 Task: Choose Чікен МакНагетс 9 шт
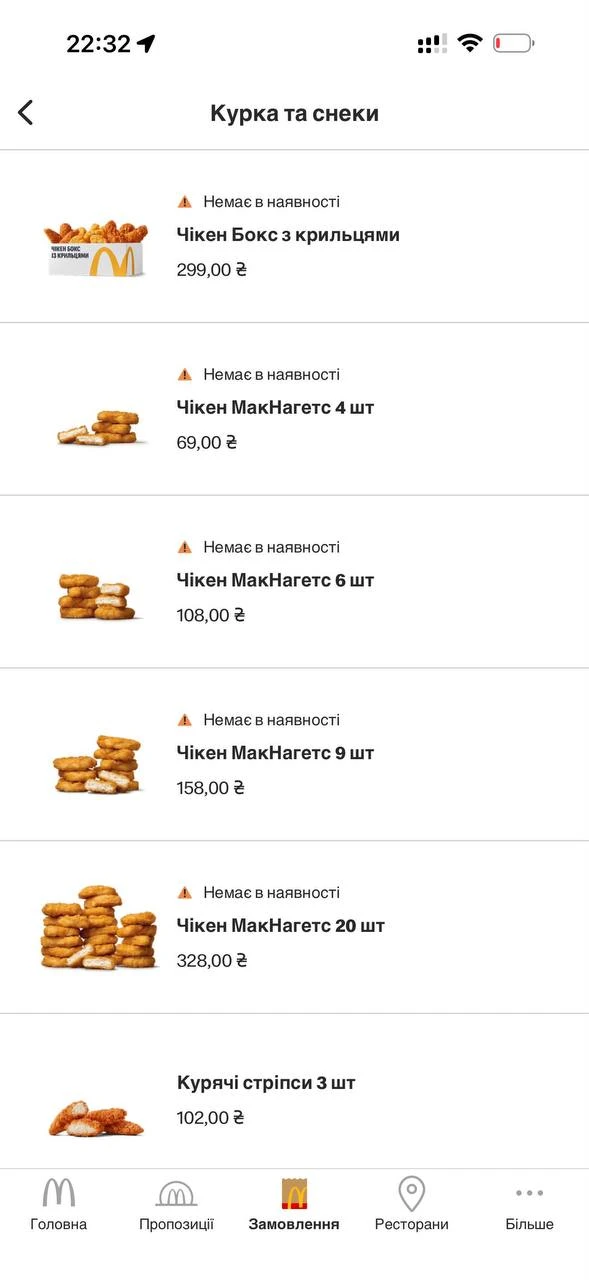(x=294, y=755)
